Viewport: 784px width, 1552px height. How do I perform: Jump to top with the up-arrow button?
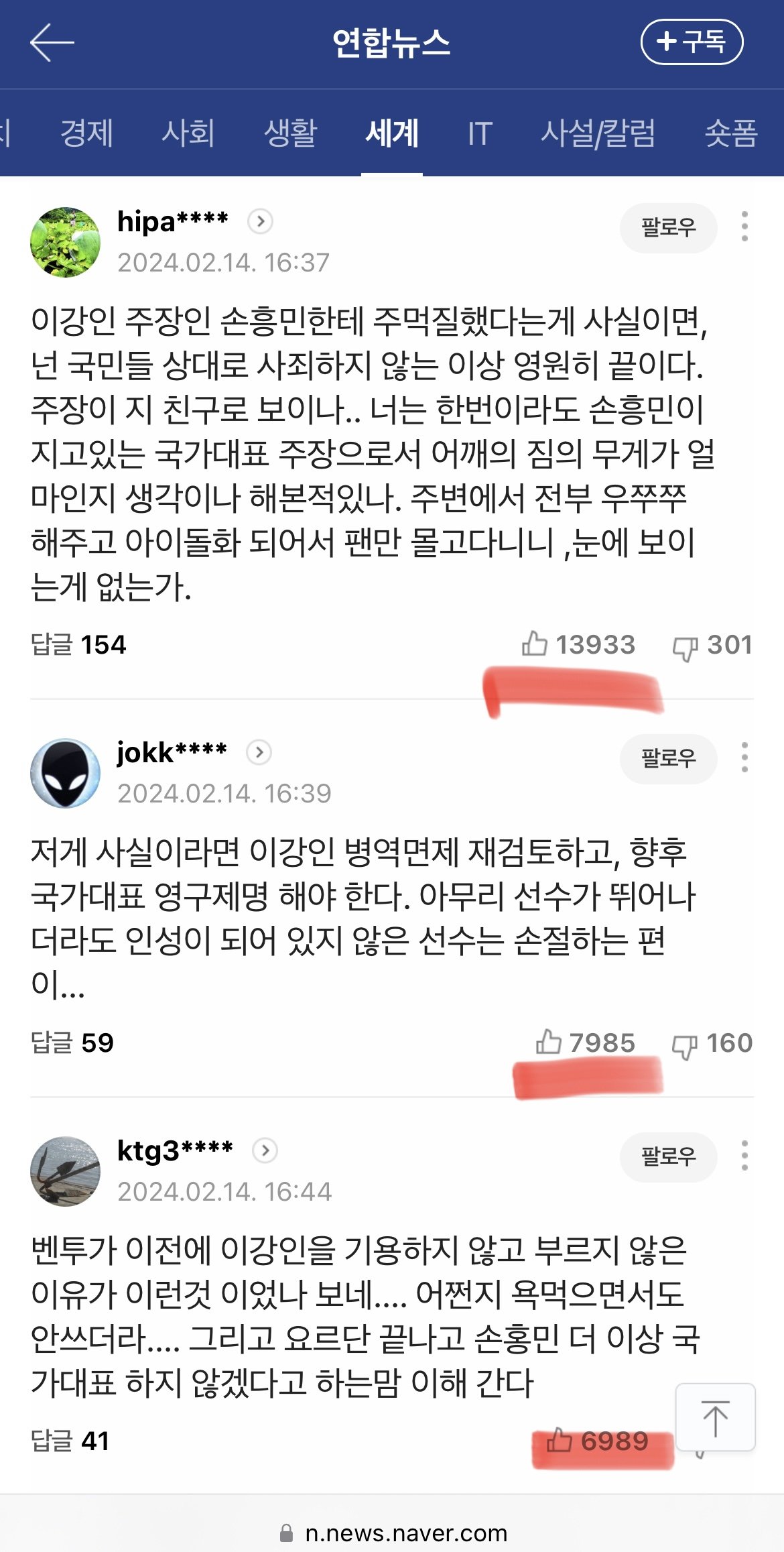click(715, 1417)
